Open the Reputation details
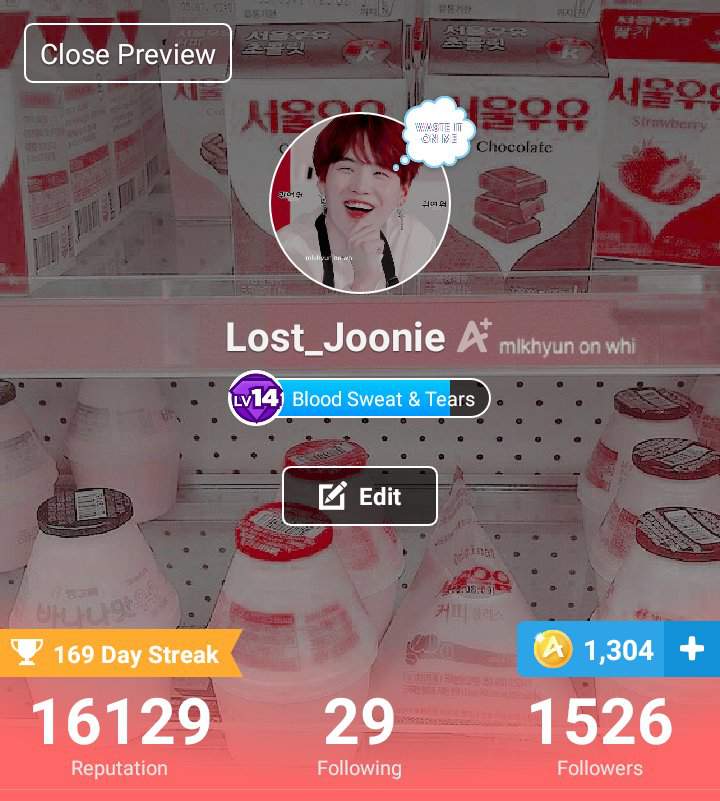Image resolution: width=720 pixels, height=801 pixels. click(x=120, y=737)
